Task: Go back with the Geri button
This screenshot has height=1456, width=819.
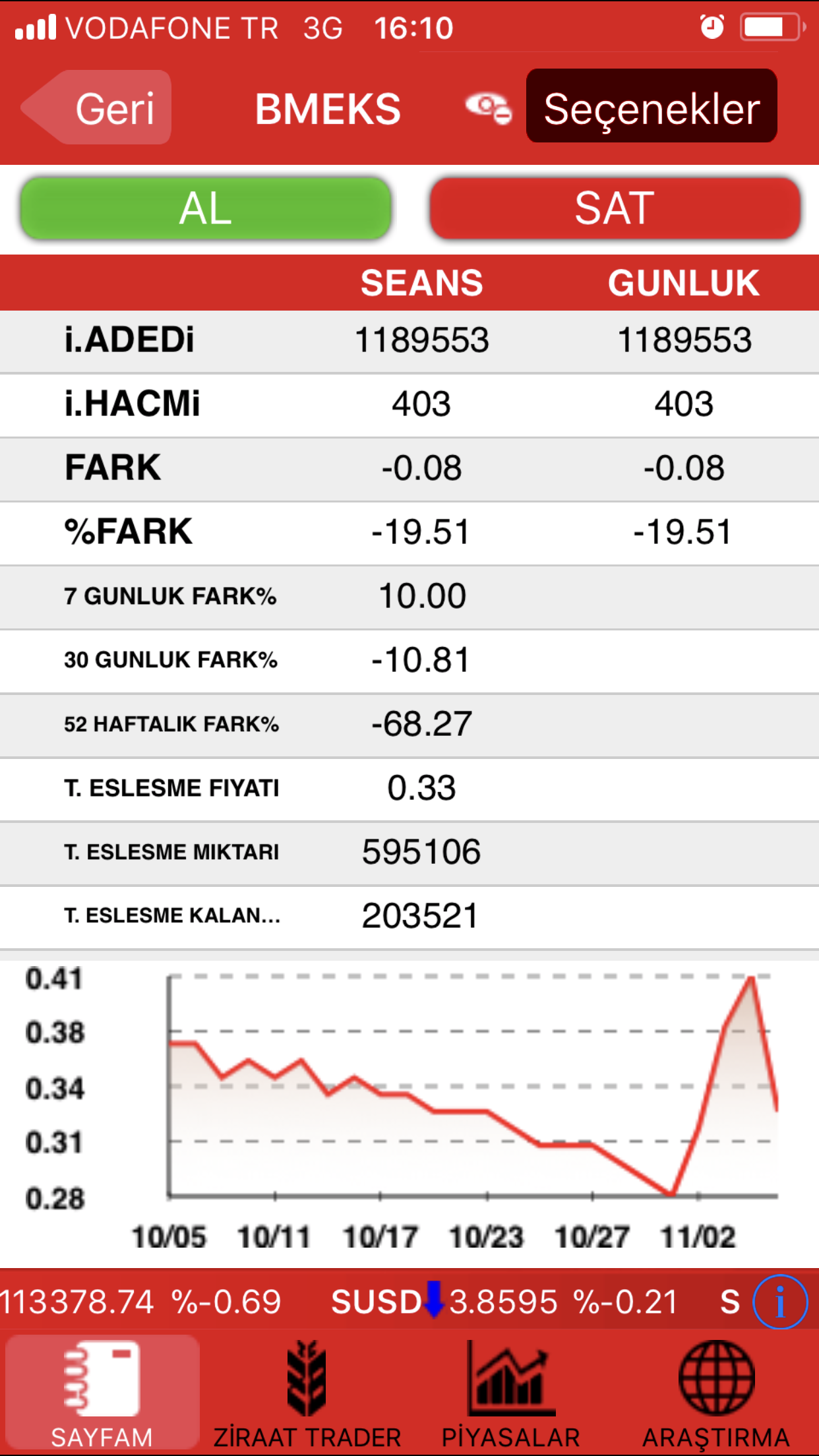Action: (x=97, y=107)
